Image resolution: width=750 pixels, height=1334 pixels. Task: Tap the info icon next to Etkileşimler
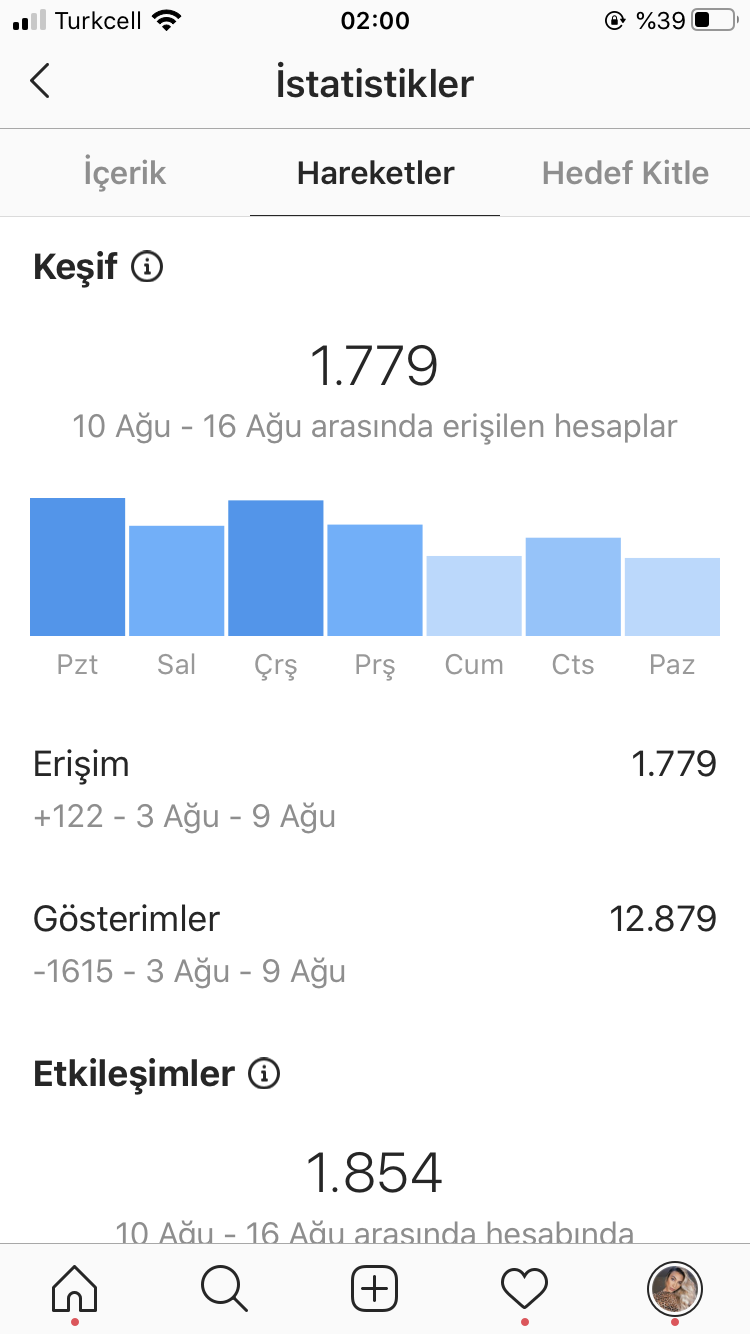pyautogui.click(x=264, y=1074)
